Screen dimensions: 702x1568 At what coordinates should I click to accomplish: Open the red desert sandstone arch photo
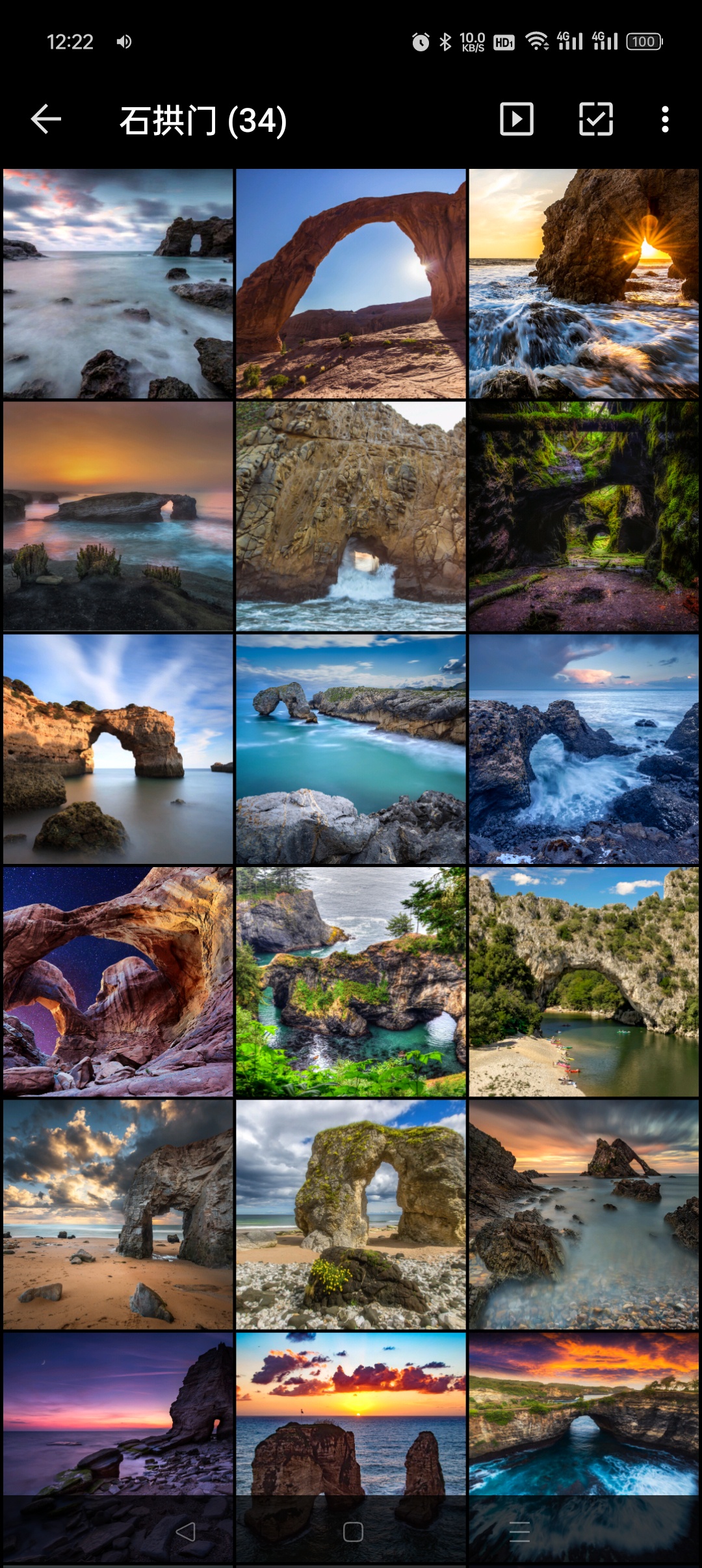pos(351,284)
